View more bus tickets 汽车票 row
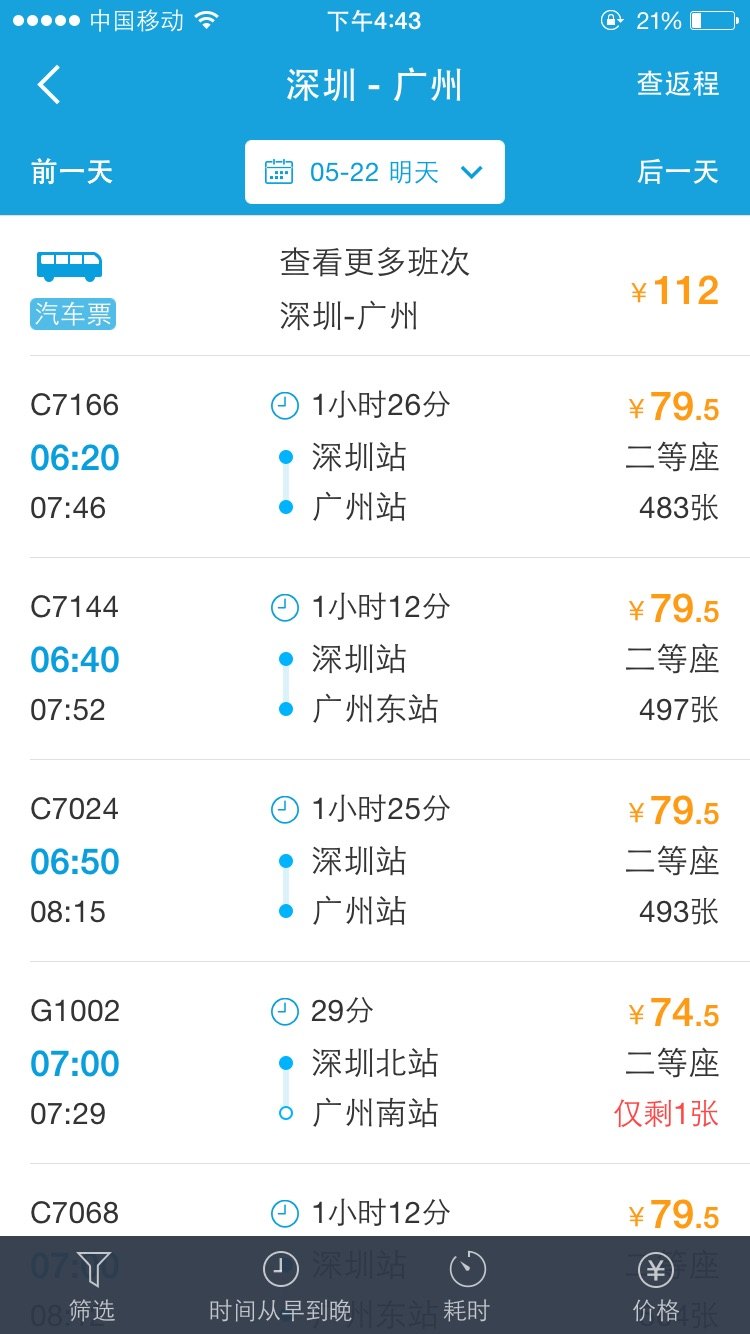This screenshot has width=750, height=1334. 375,286
